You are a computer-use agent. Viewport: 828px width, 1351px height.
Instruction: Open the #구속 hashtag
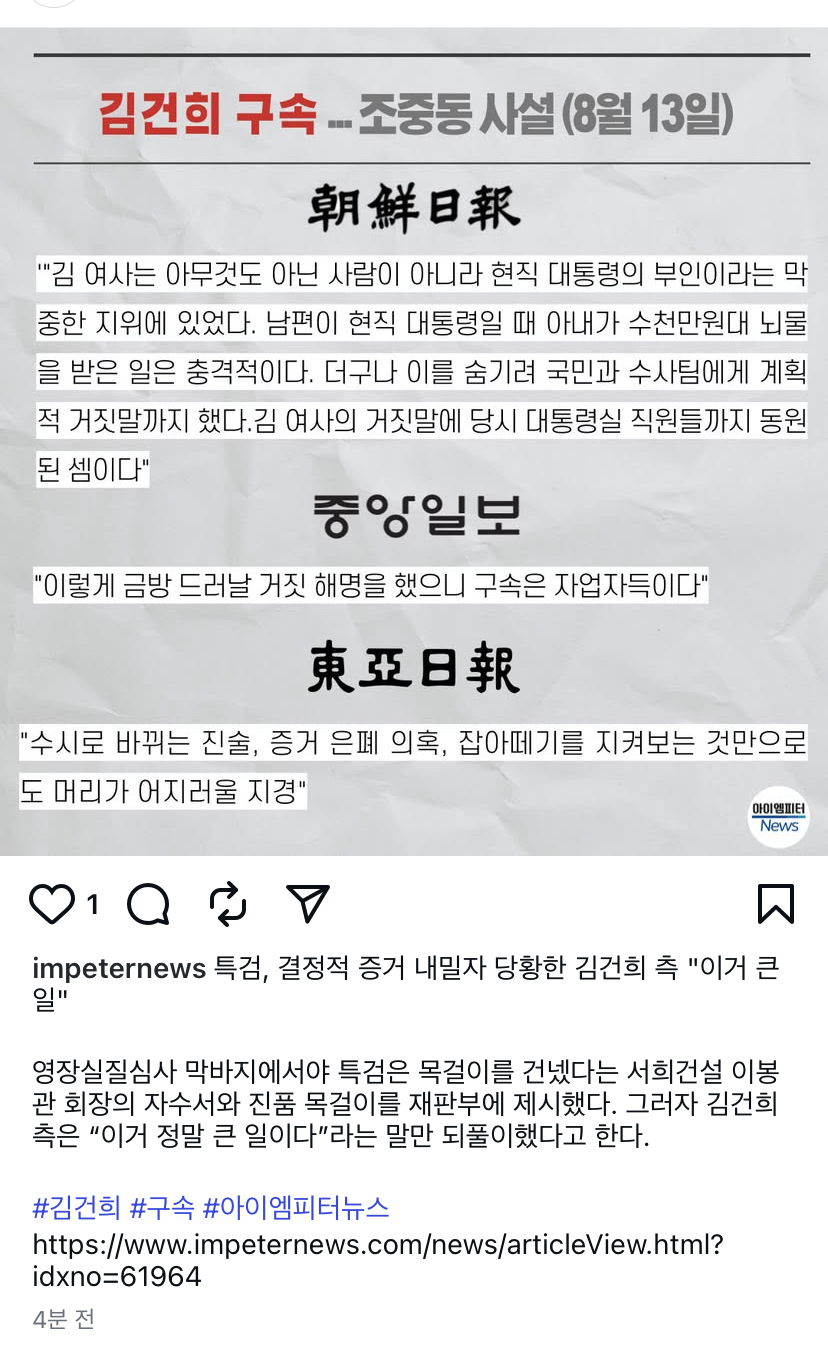pos(162,1207)
